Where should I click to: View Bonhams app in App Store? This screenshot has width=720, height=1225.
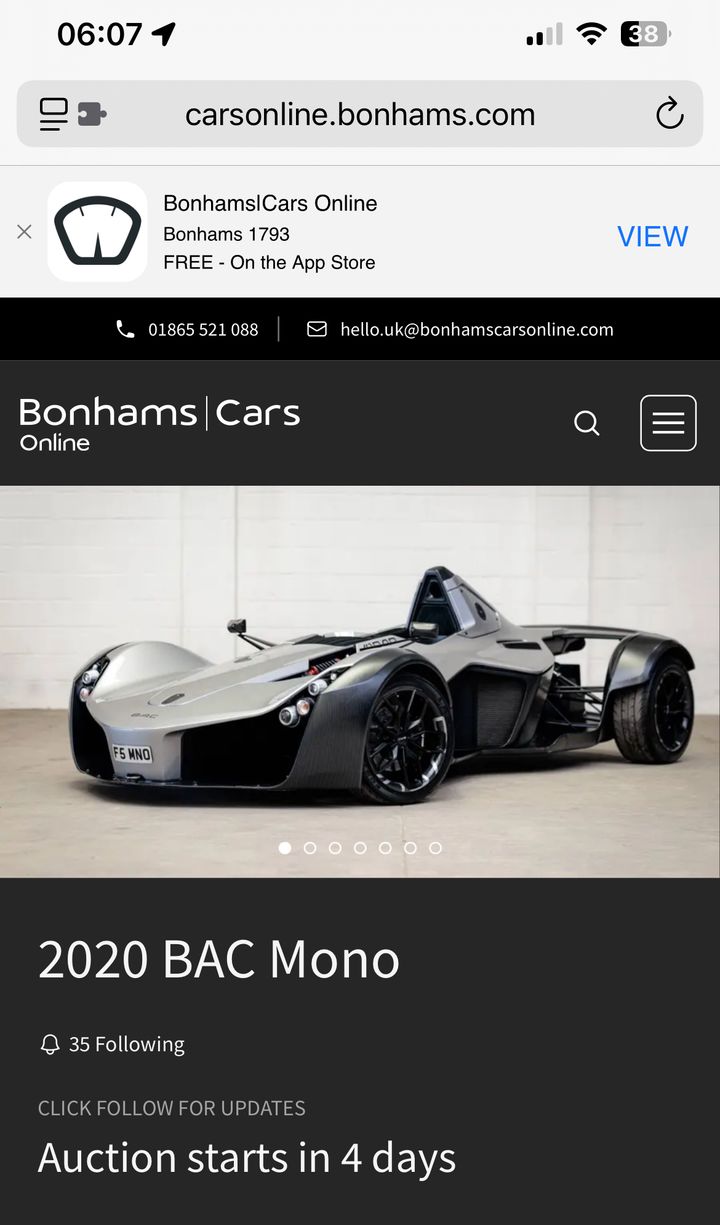pos(652,236)
